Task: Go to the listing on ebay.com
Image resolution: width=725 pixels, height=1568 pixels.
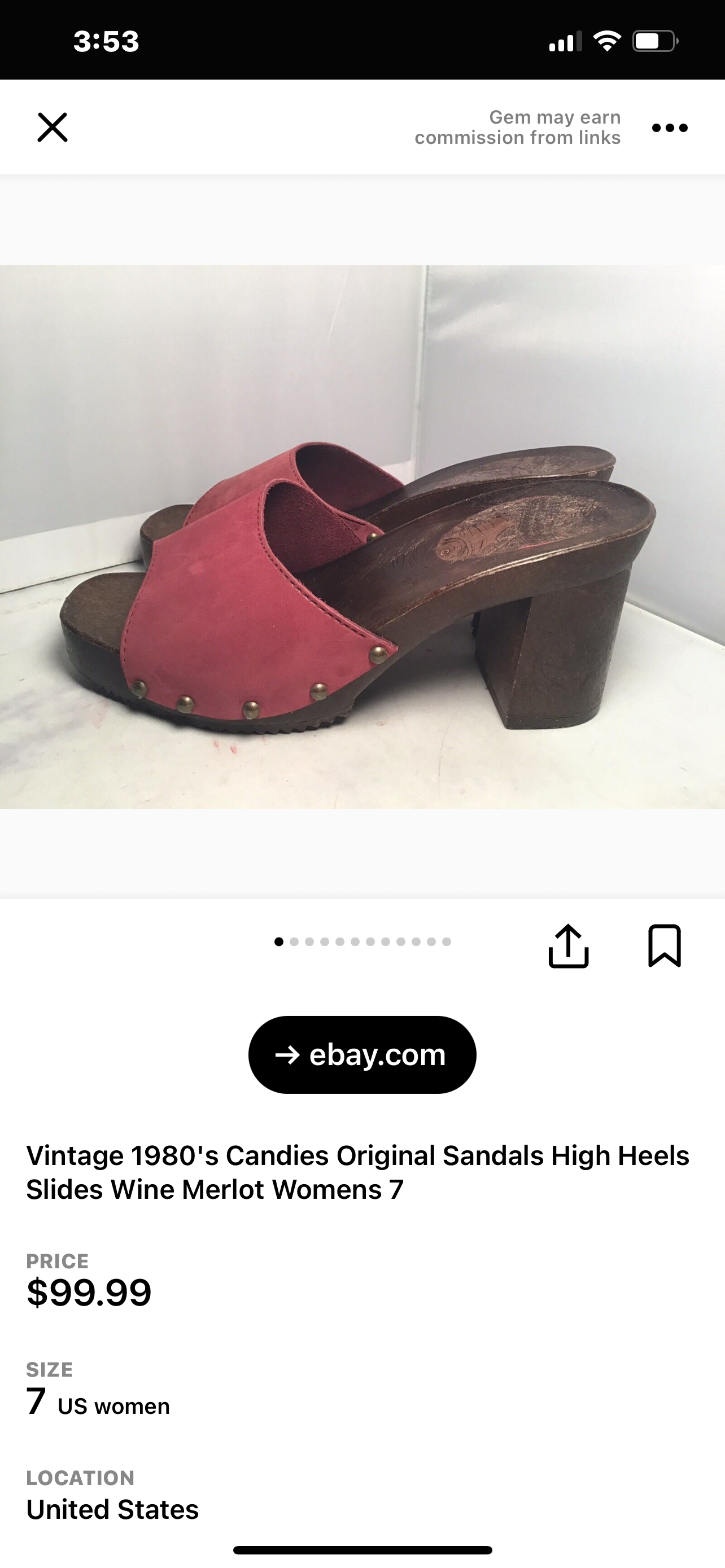Action: (x=362, y=1055)
